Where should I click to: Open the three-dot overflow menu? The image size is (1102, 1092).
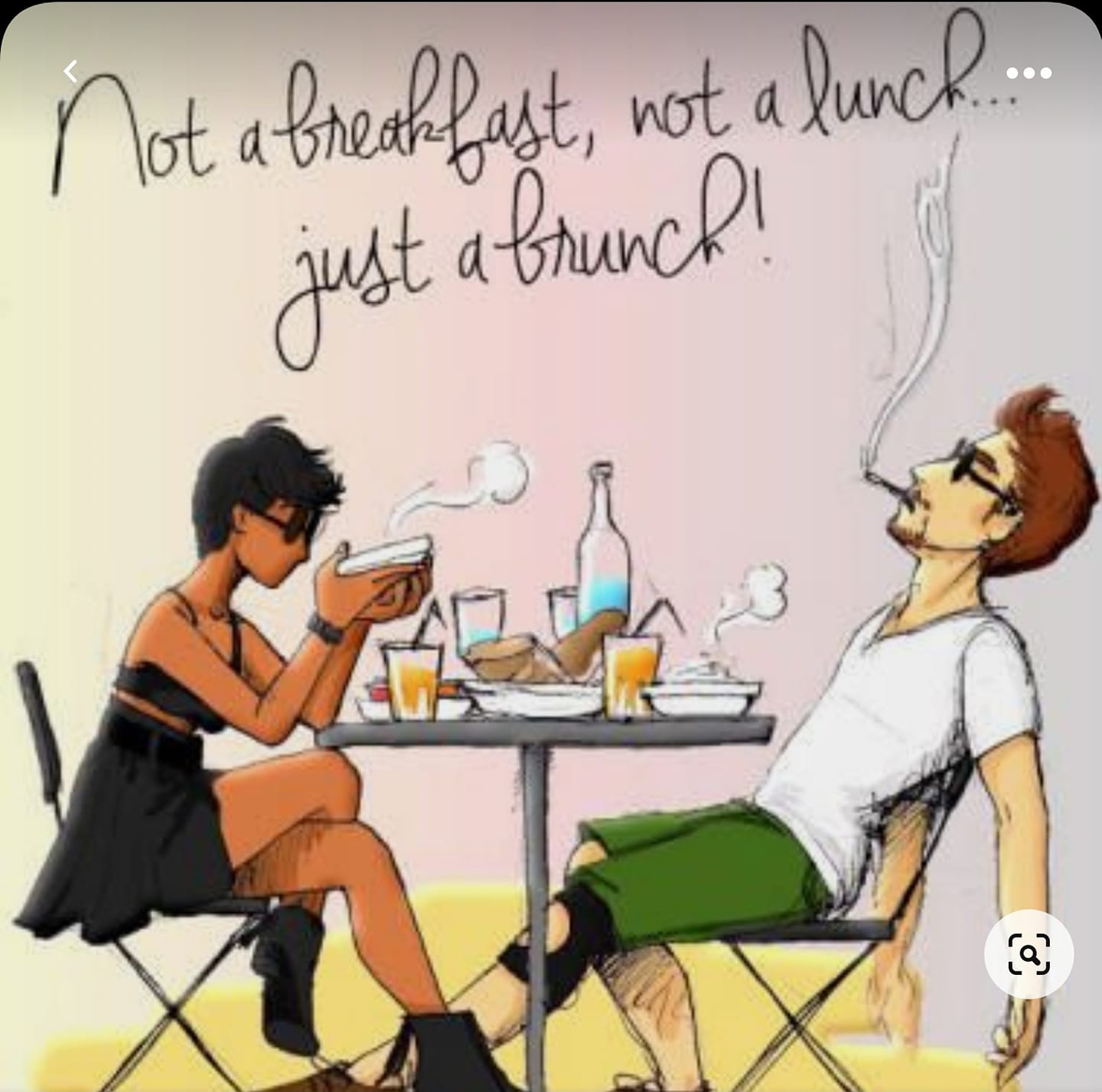pyautogui.click(x=1029, y=73)
